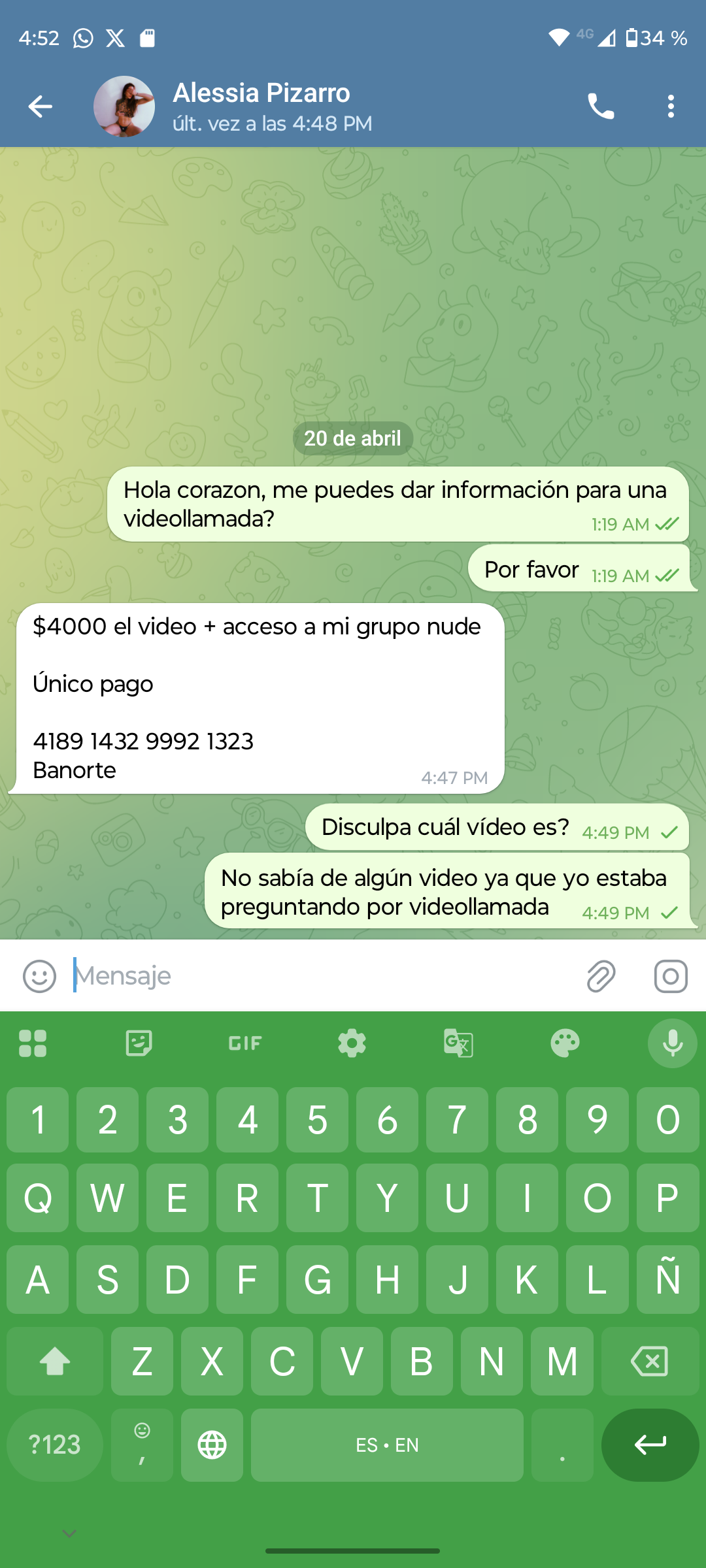Image resolution: width=706 pixels, height=1568 pixels.
Task: Open keyboard theme palette
Action: pos(565,1043)
